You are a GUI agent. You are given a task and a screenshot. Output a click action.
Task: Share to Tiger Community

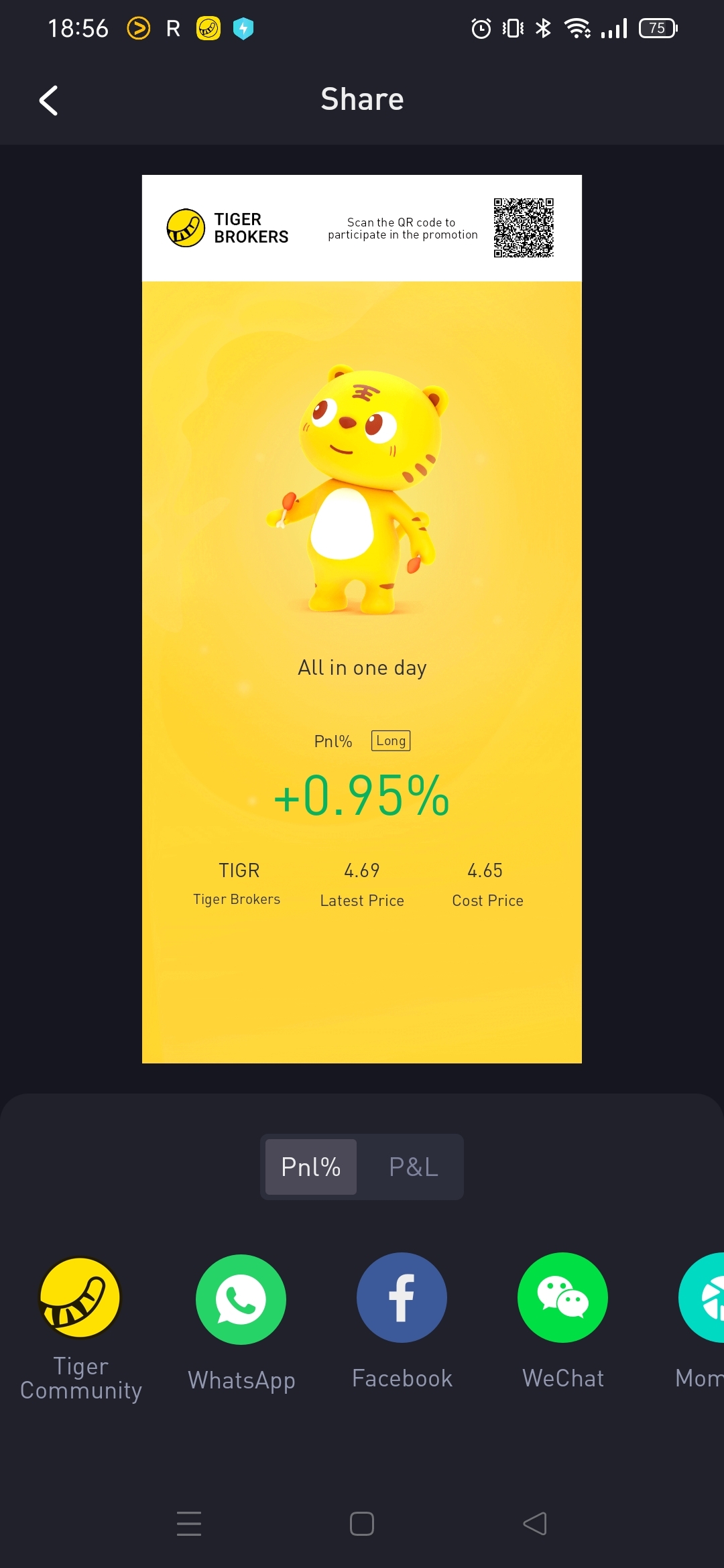pyautogui.click(x=80, y=1298)
